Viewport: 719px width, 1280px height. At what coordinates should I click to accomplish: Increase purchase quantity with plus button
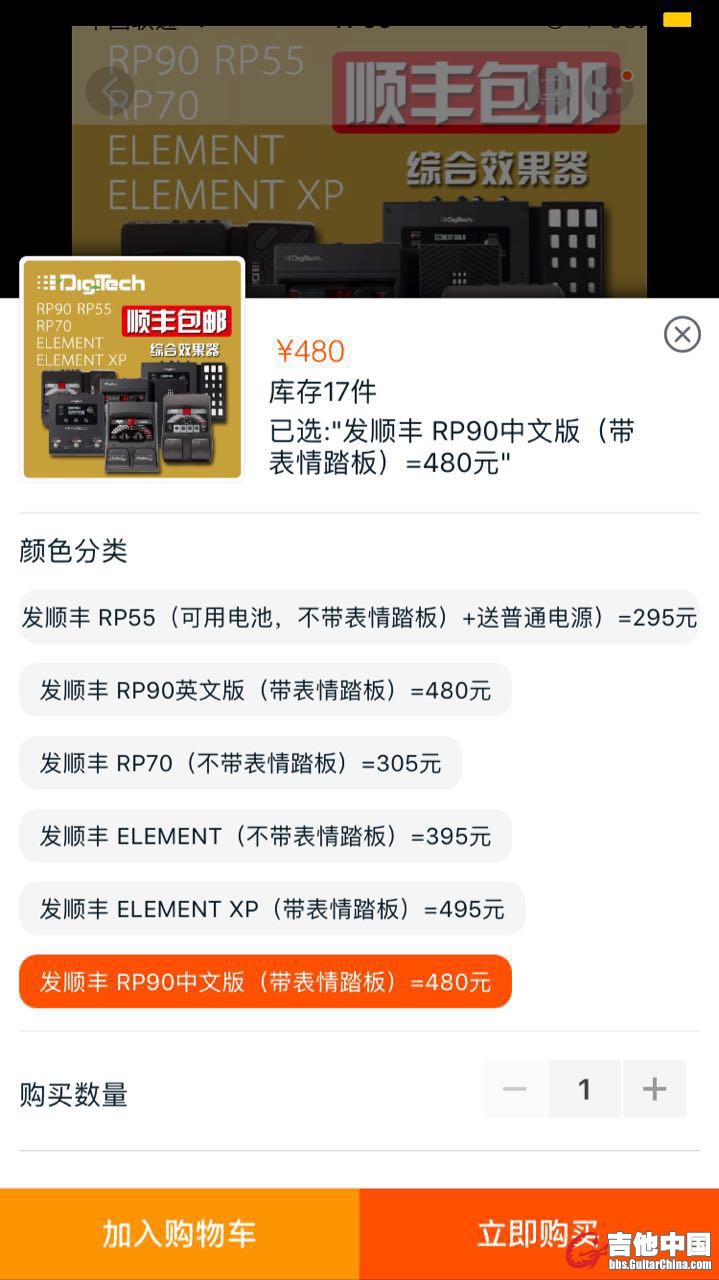pos(654,1089)
